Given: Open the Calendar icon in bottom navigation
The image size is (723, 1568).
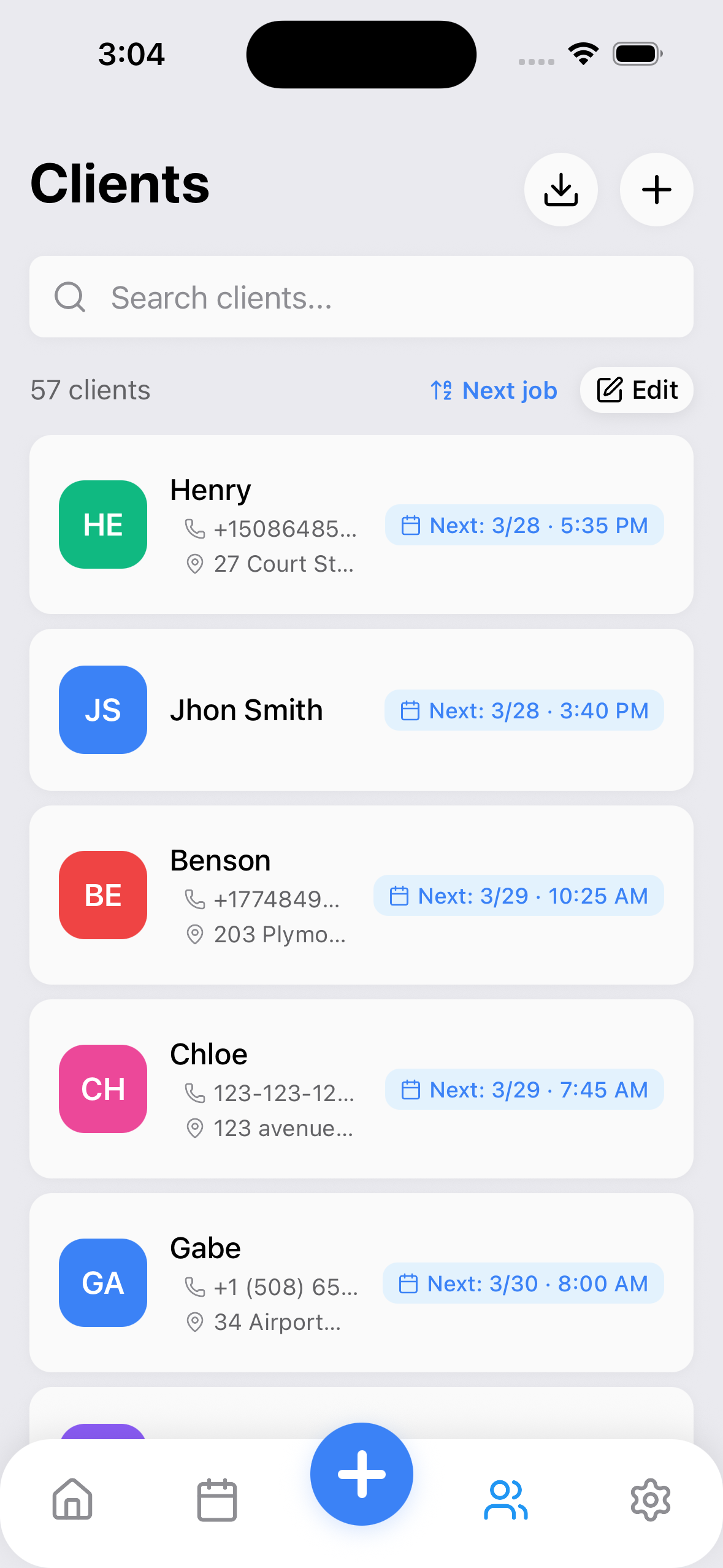Looking at the screenshot, I should [216, 1501].
